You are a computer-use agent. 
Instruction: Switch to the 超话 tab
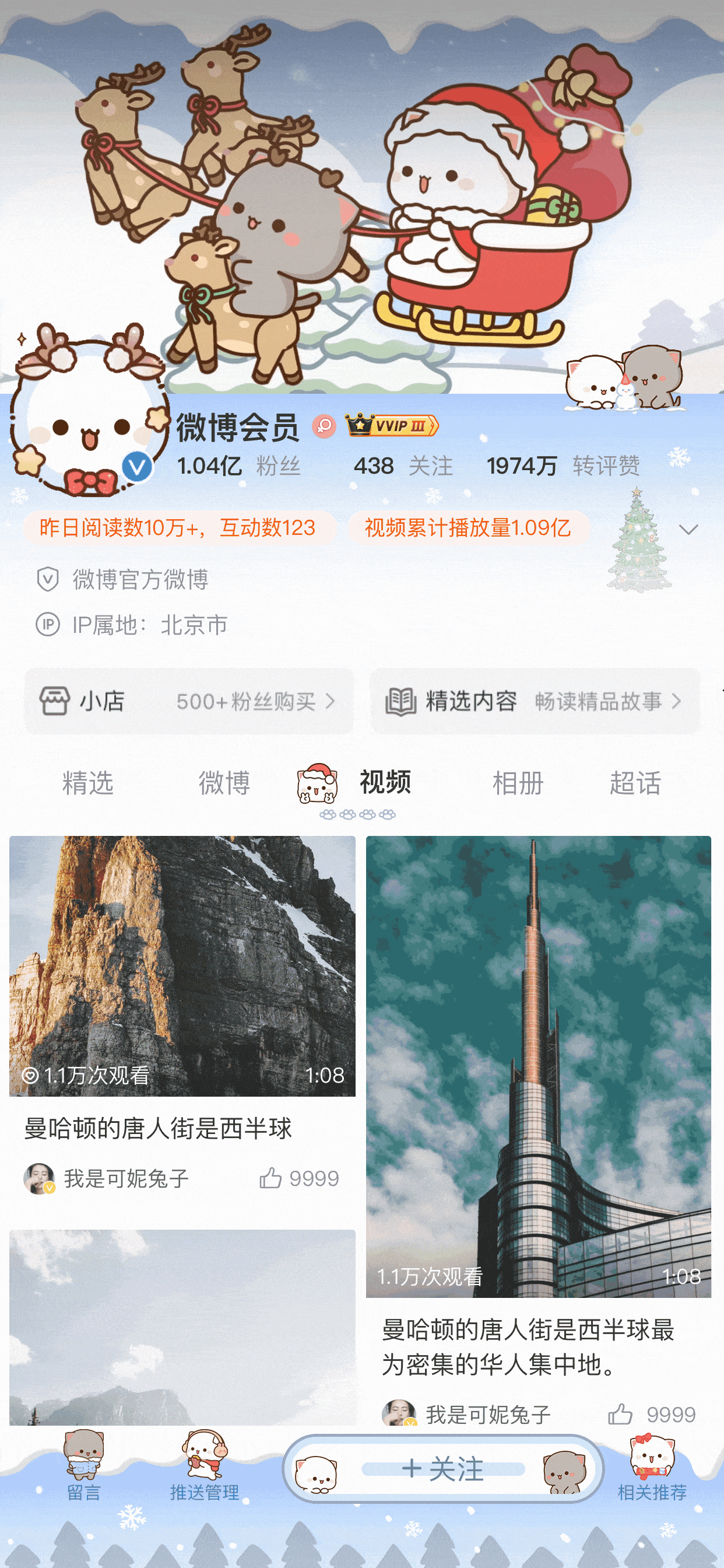637,784
